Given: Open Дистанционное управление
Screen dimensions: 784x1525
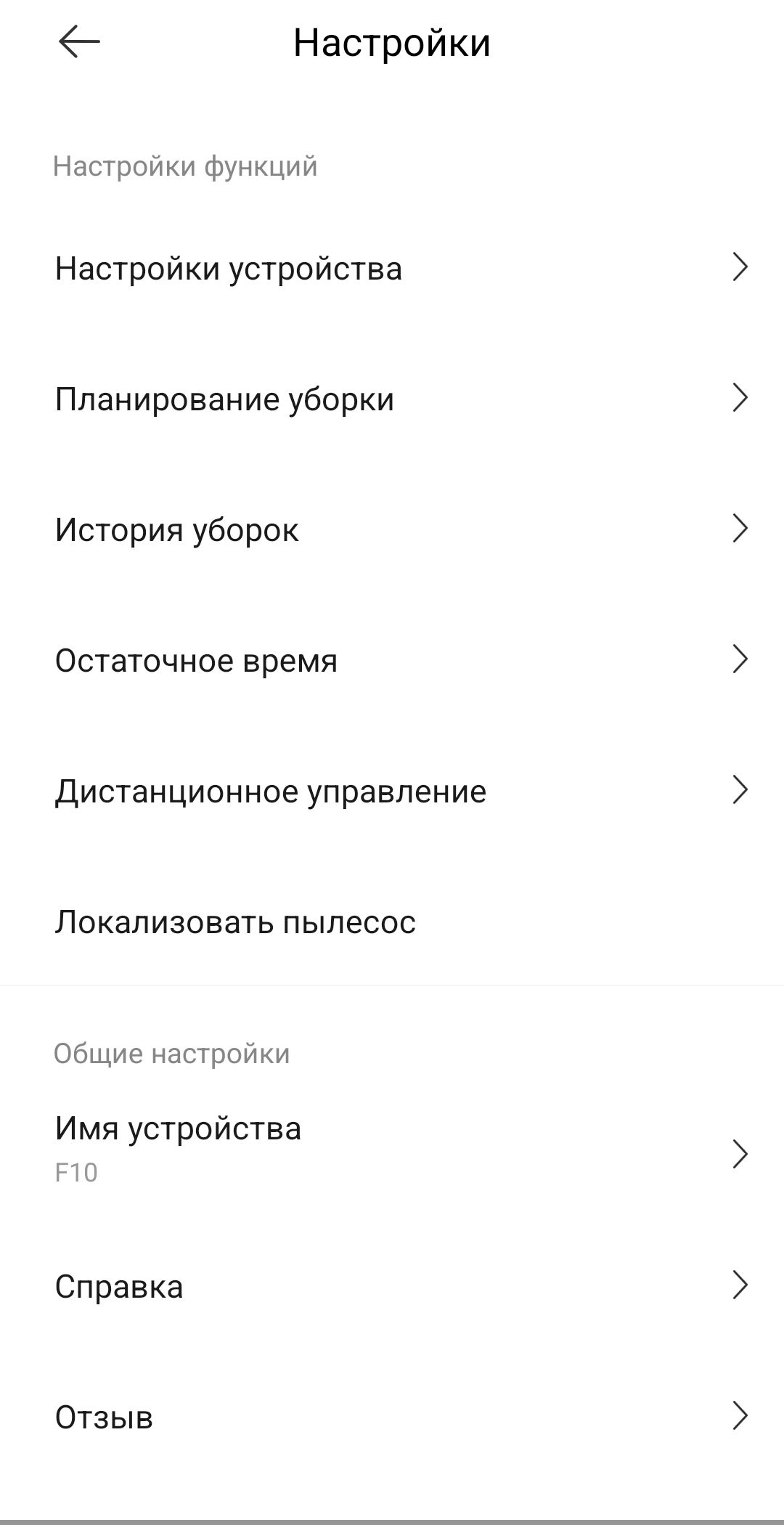Looking at the screenshot, I should click(392, 791).
